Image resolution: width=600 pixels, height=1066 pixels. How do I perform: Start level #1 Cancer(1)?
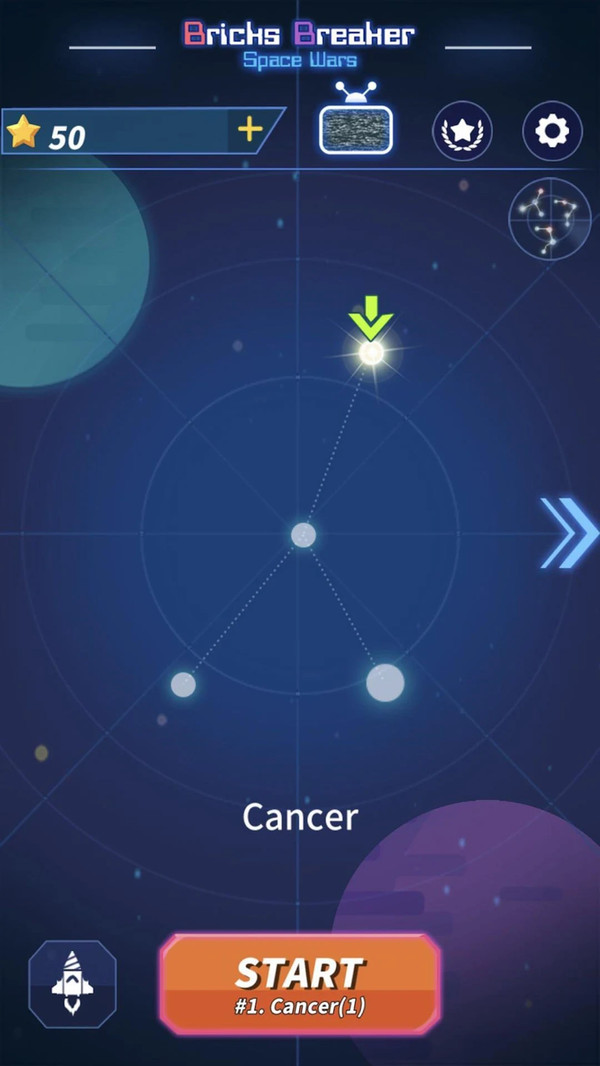point(300,983)
